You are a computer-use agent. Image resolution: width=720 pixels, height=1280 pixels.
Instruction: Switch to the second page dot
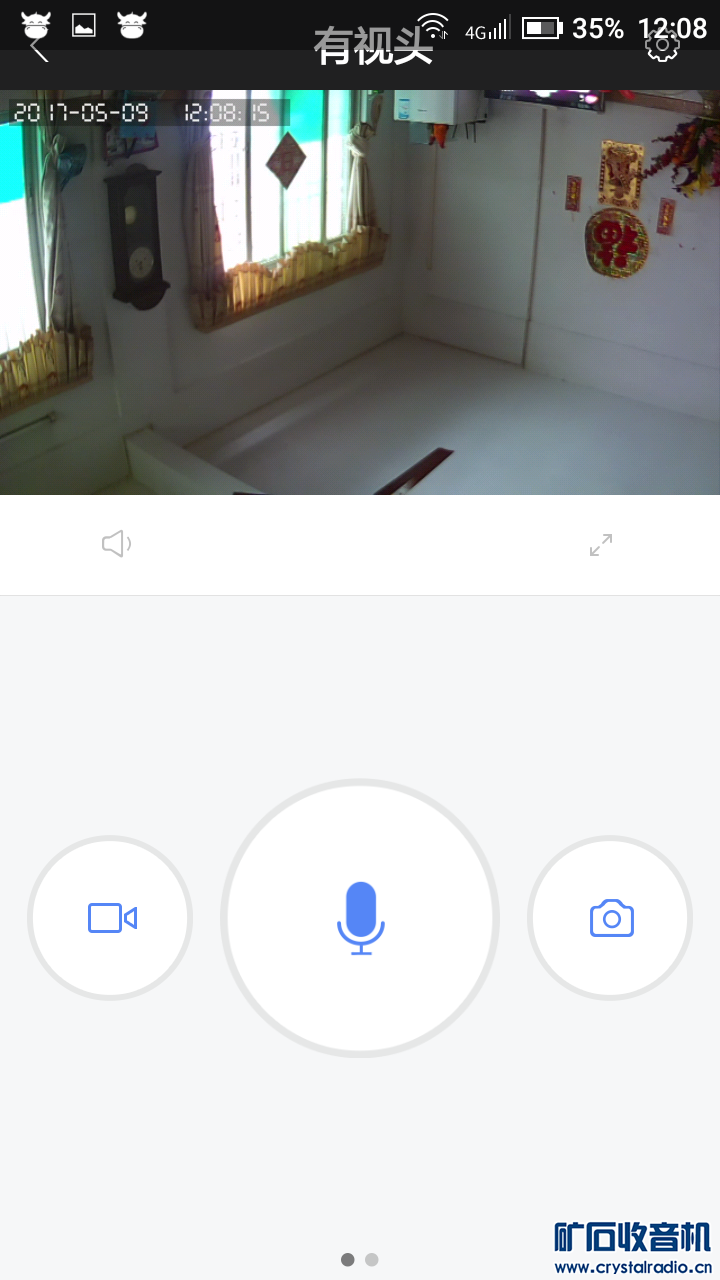tap(372, 1260)
